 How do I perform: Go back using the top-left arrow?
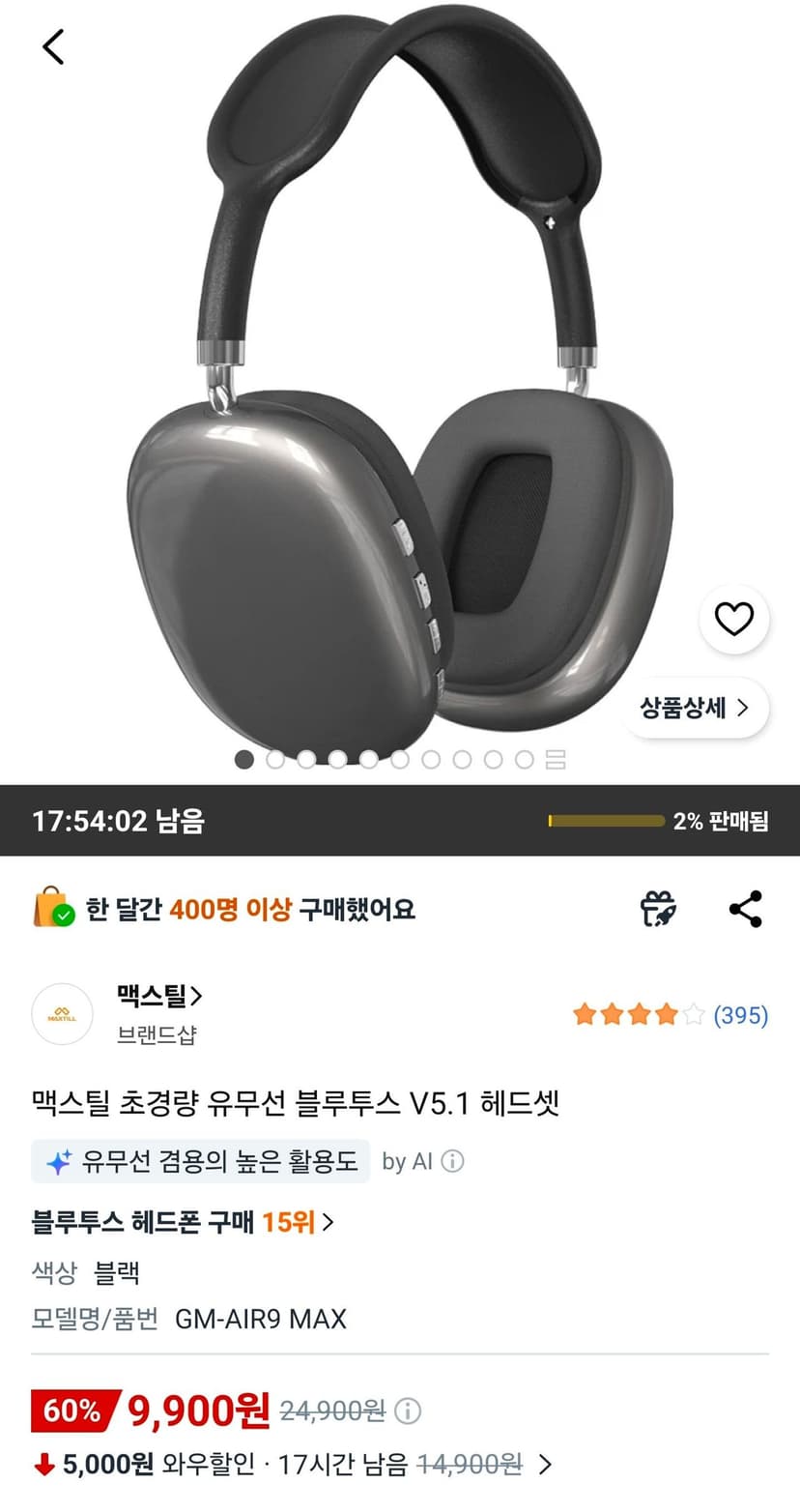(53, 46)
